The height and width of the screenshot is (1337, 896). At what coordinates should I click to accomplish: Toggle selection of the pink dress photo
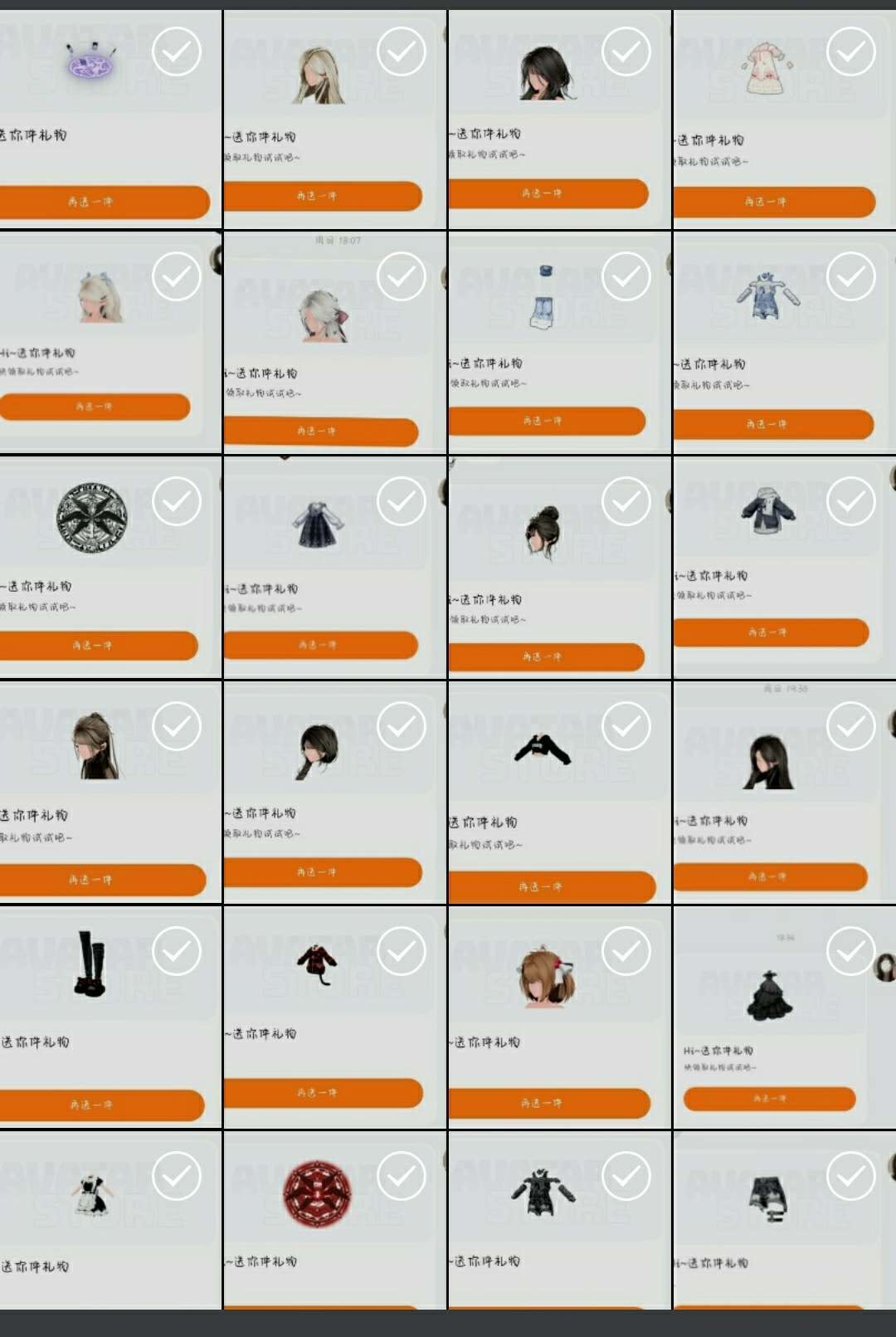pos(850,51)
